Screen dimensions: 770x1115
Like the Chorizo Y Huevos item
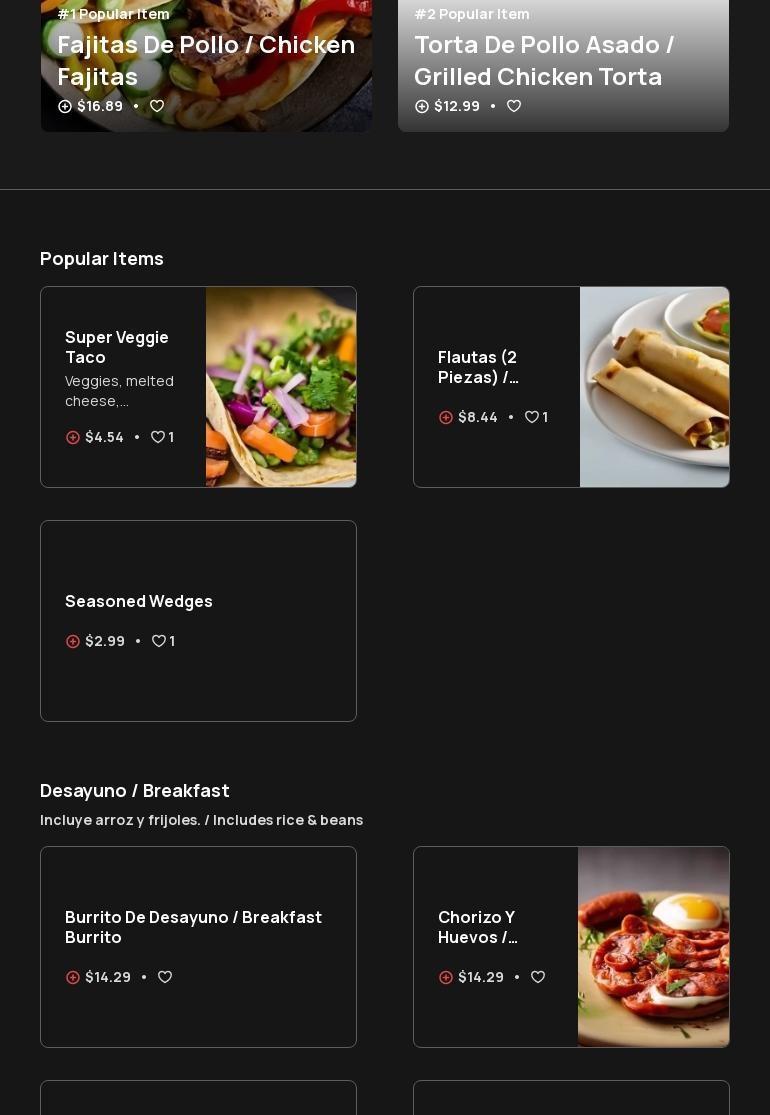point(538,978)
